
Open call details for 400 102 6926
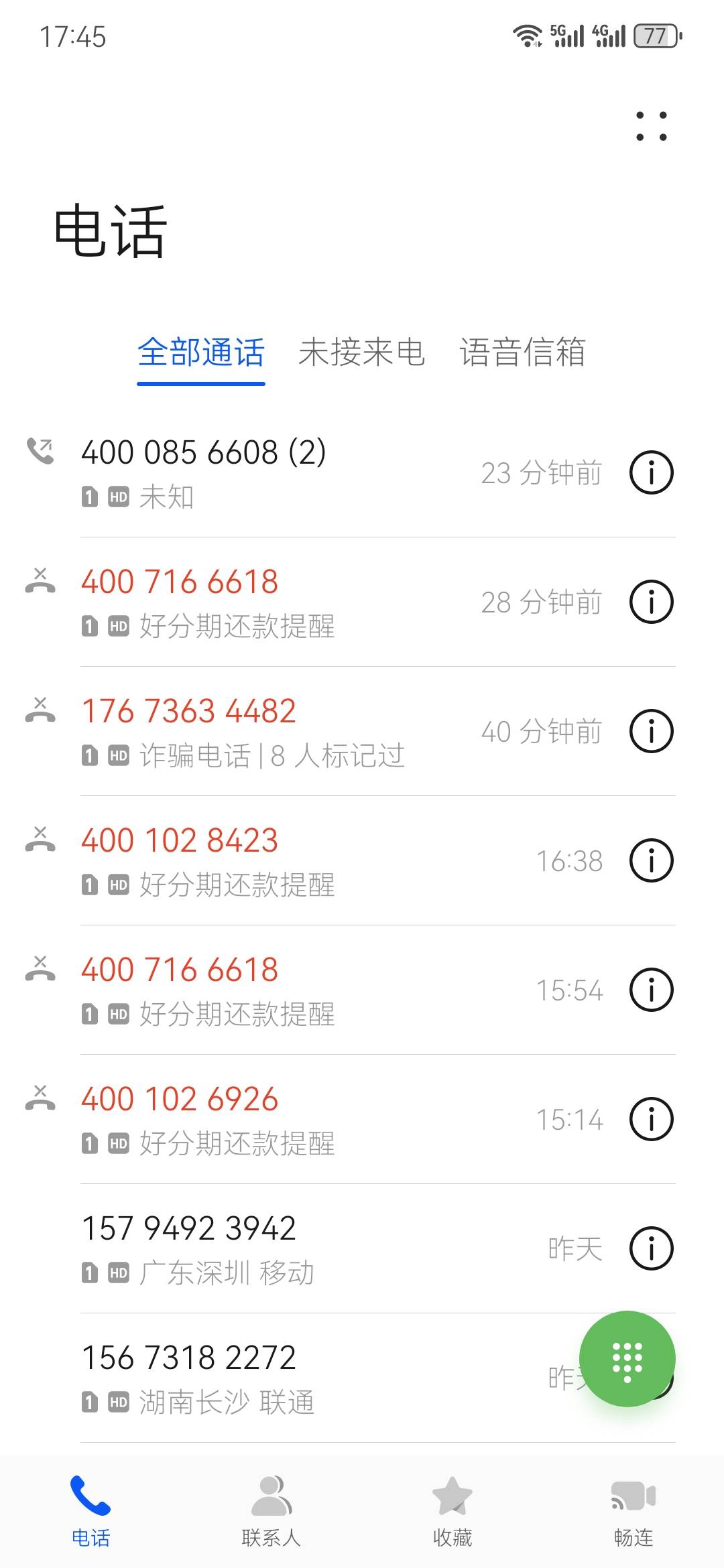point(651,1119)
